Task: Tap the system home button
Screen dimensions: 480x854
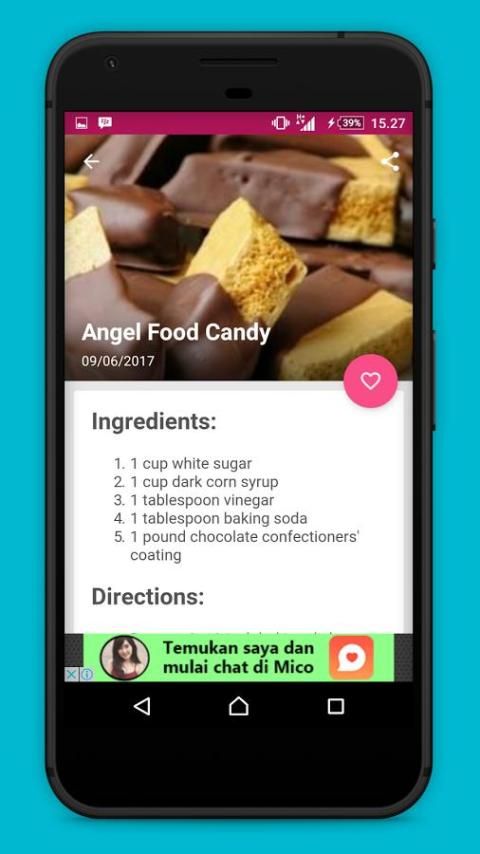Action: click(x=239, y=706)
